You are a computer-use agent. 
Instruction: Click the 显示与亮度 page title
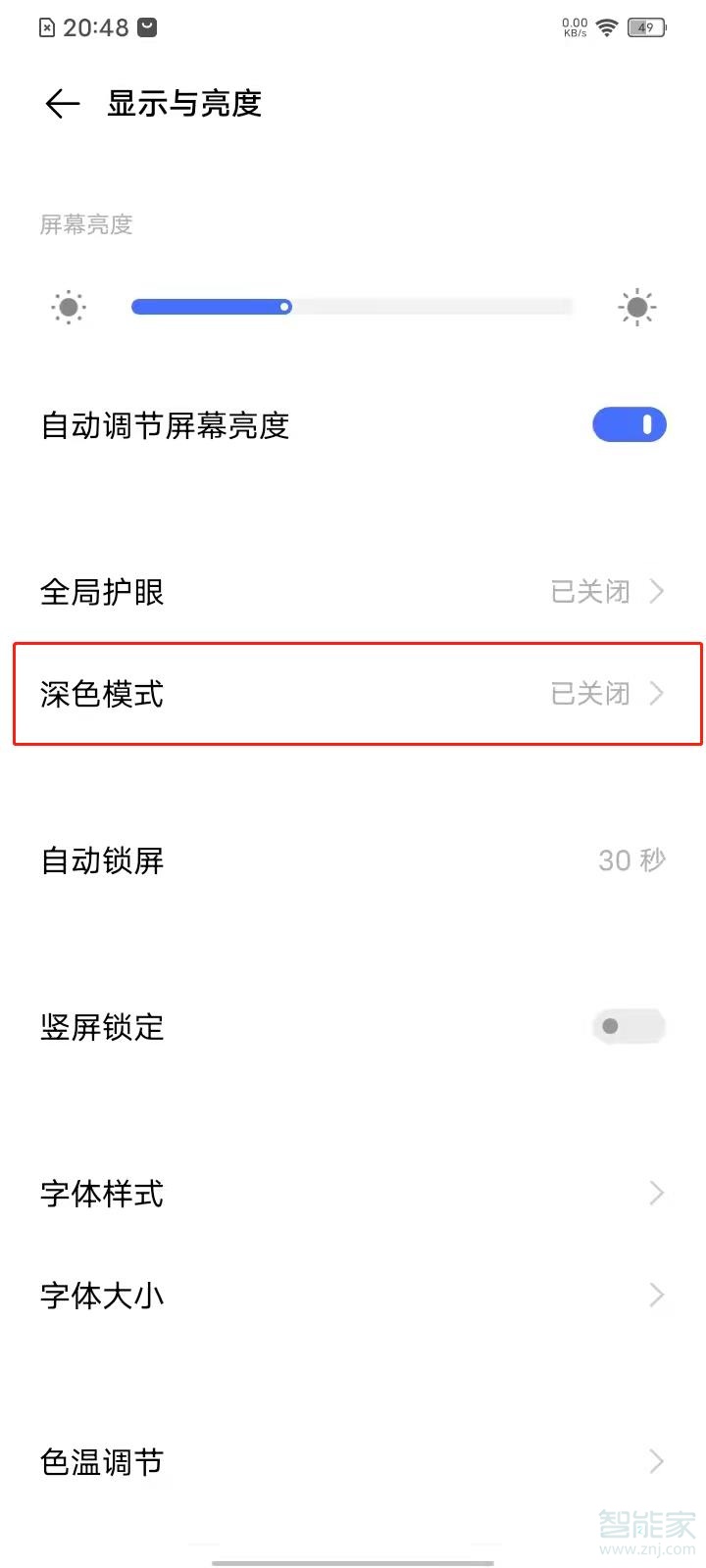pyautogui.click(x=183, y=103)
